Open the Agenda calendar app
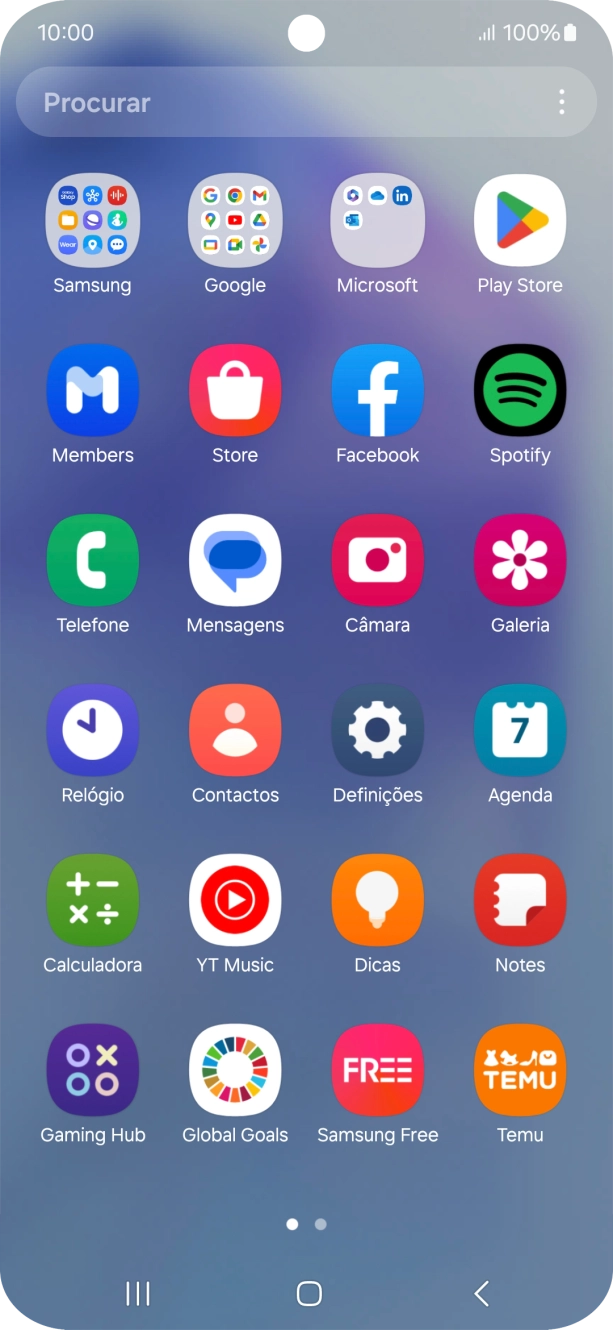 [x=520, y=731]
